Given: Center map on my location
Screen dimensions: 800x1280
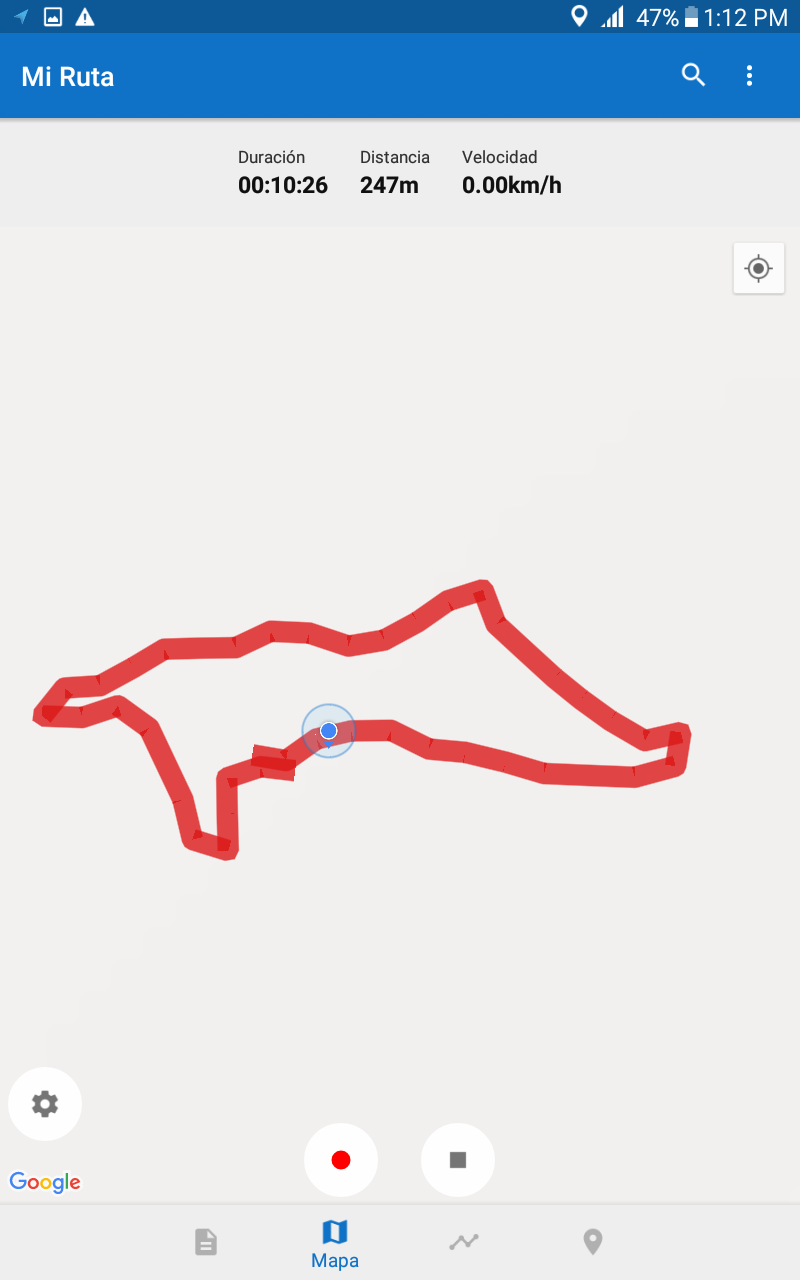Looking at the screenshot, I should (758, 268).
